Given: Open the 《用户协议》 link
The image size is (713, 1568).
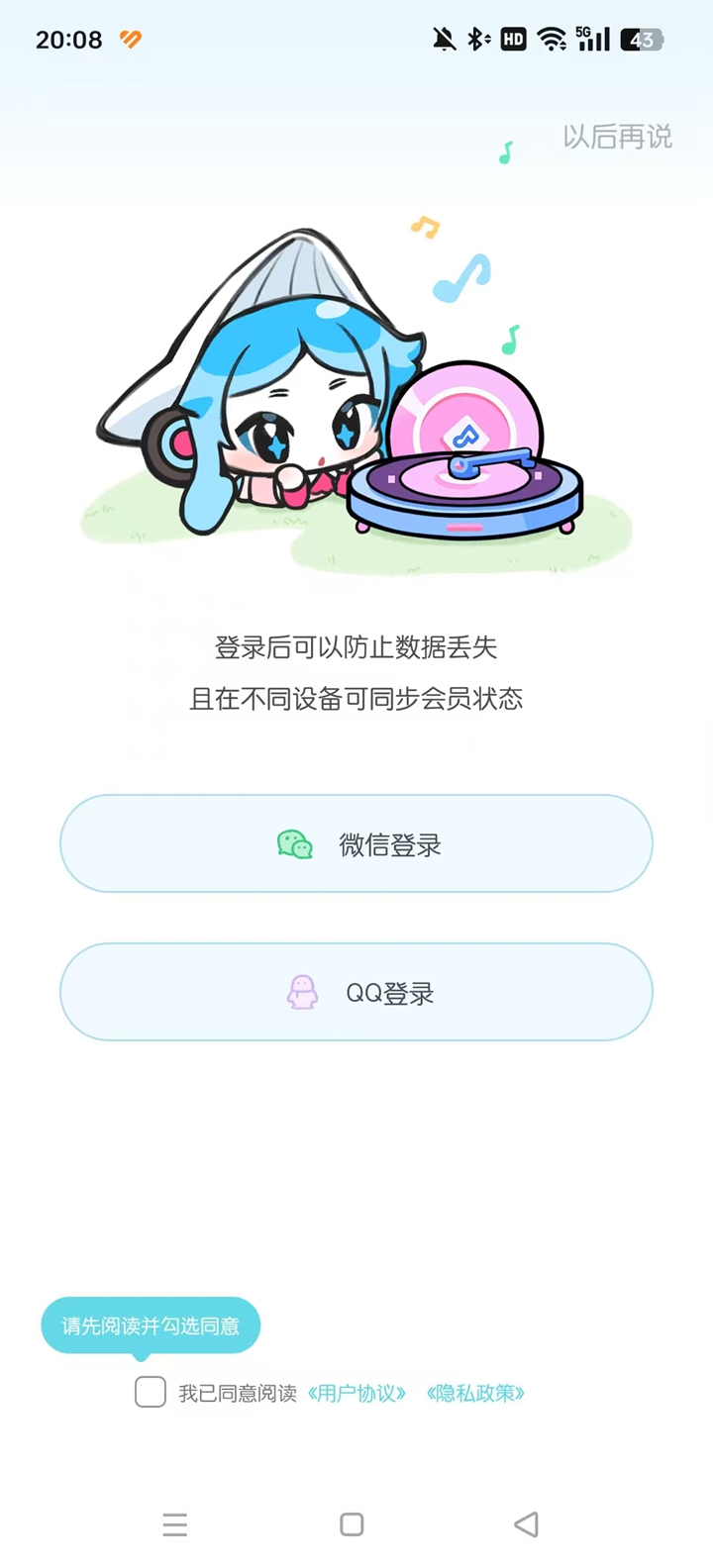Looking at the screenshot, I should [x=356, y=1394].
